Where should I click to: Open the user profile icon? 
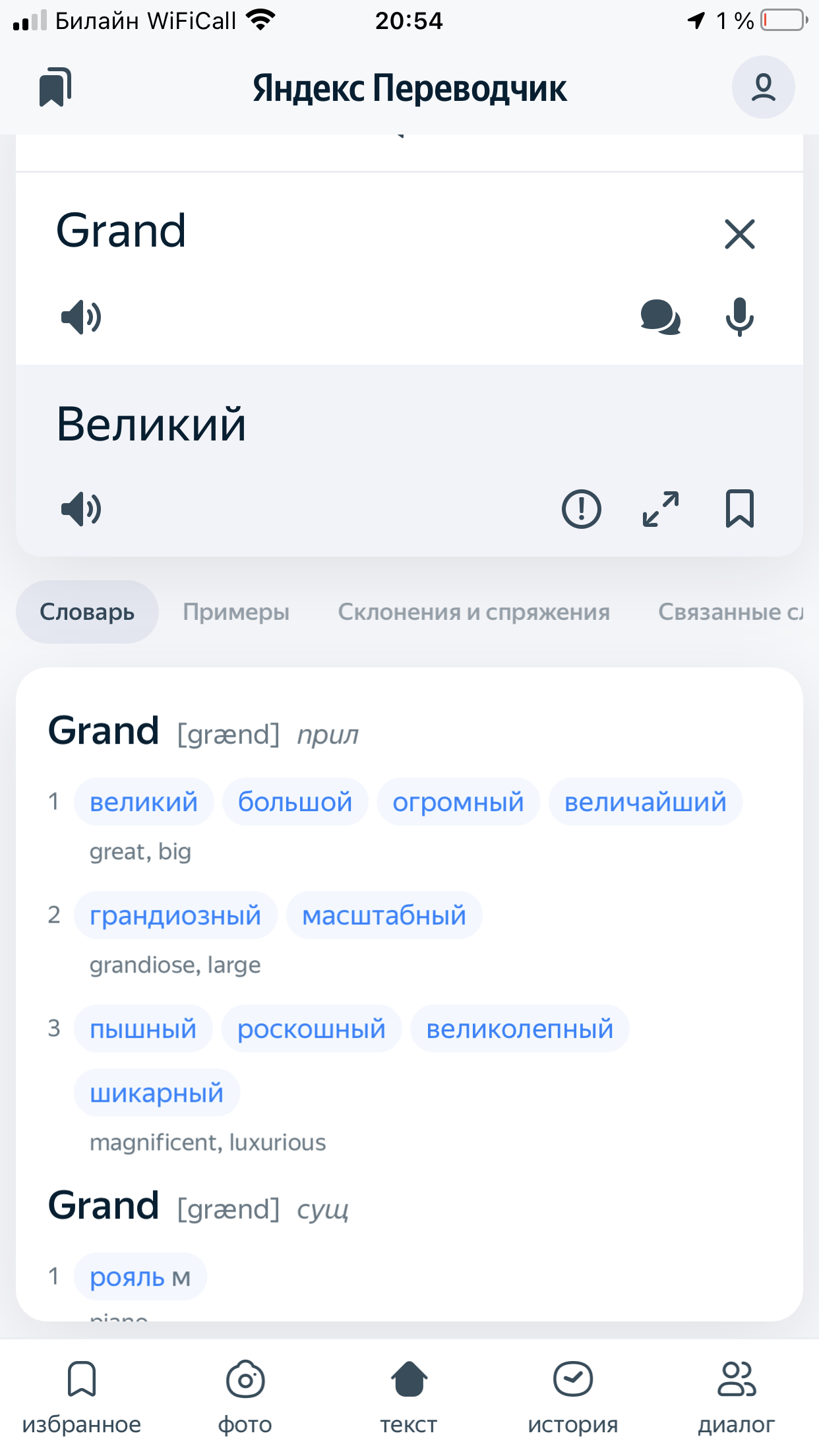(x=763, y=87)
